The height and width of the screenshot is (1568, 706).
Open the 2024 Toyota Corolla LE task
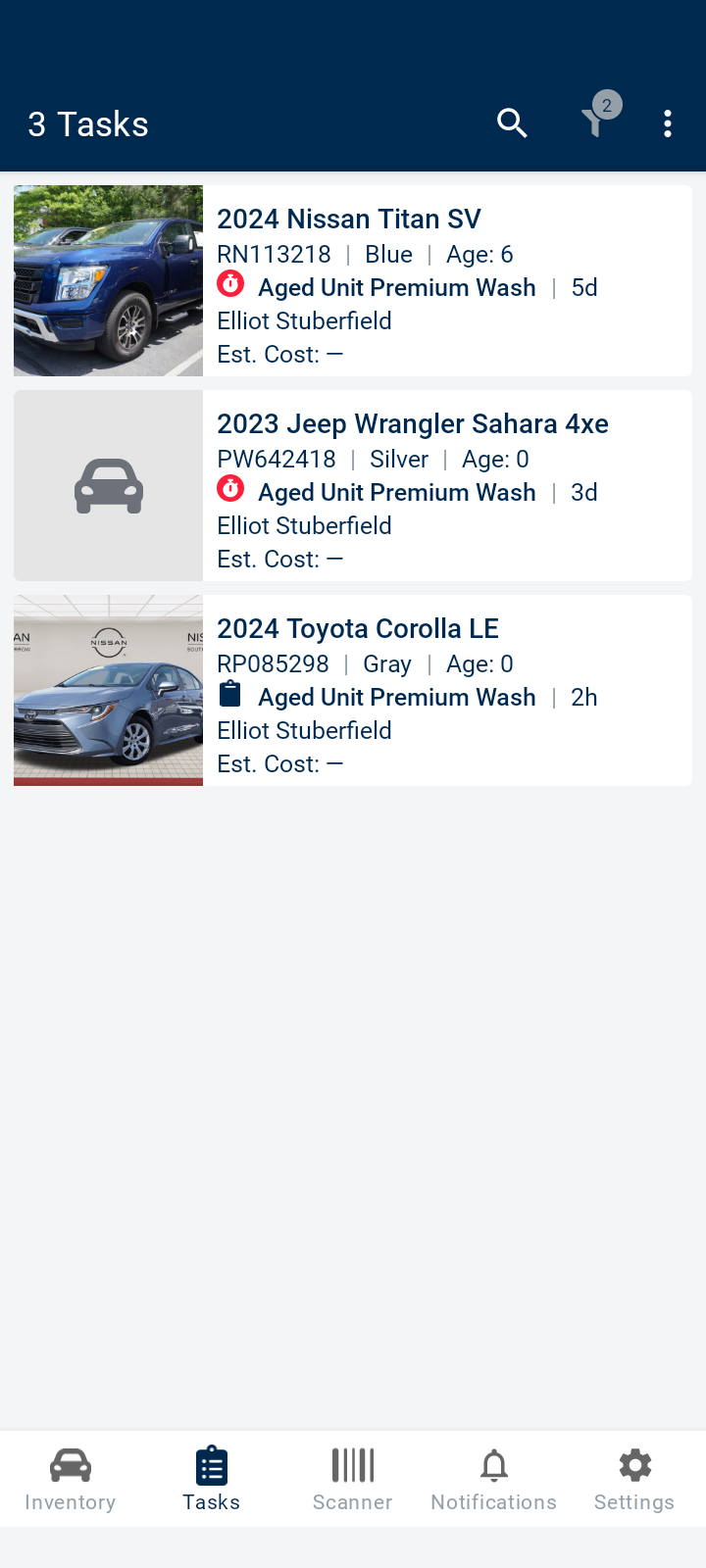pos(353,691)
